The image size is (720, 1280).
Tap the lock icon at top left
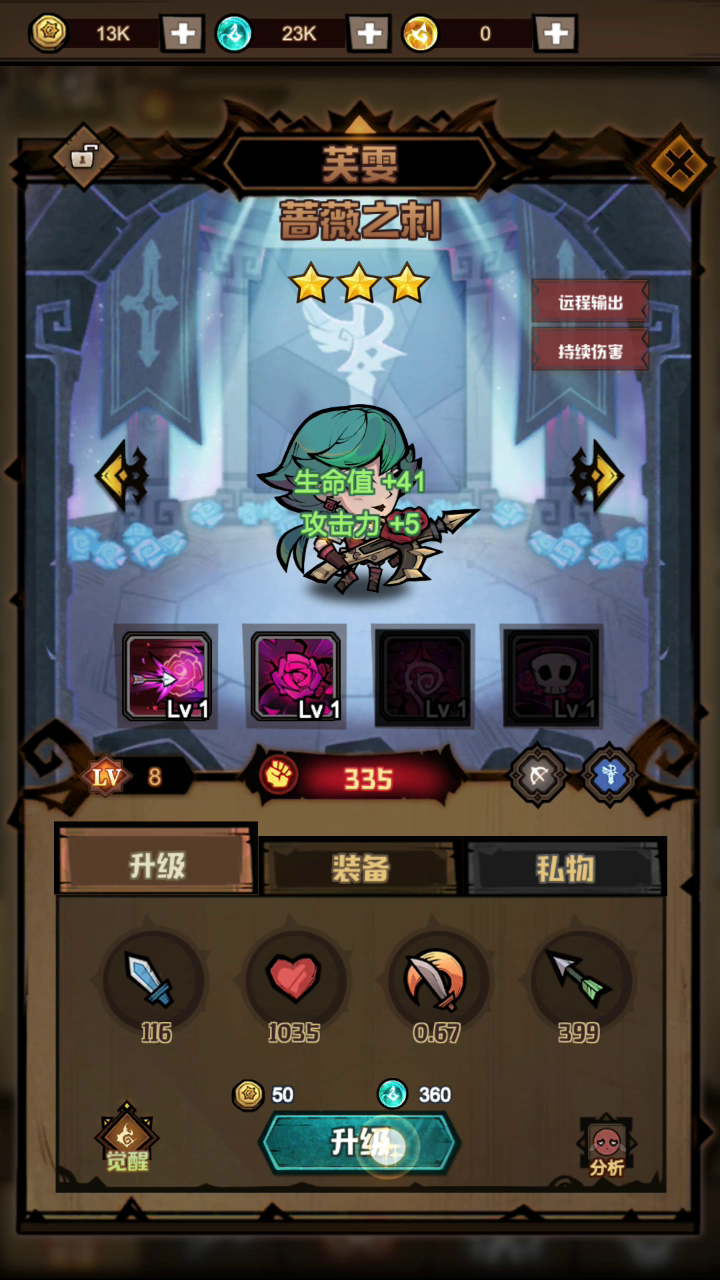(x=84, y=156)
